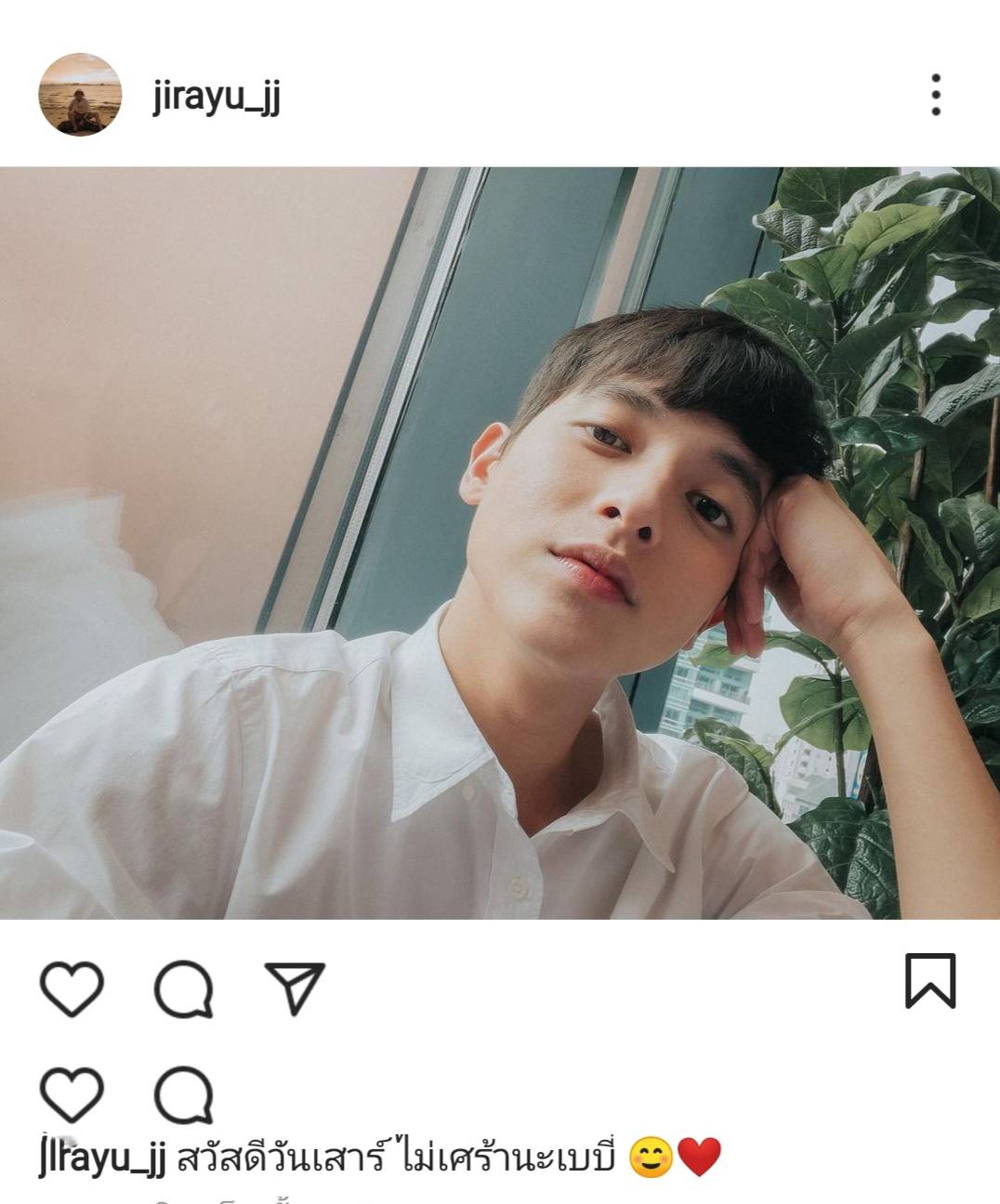Open comments using the bubble beside the share arrow
The width and height of the screenshot is (1000, 1204).
tap(183, 988)
